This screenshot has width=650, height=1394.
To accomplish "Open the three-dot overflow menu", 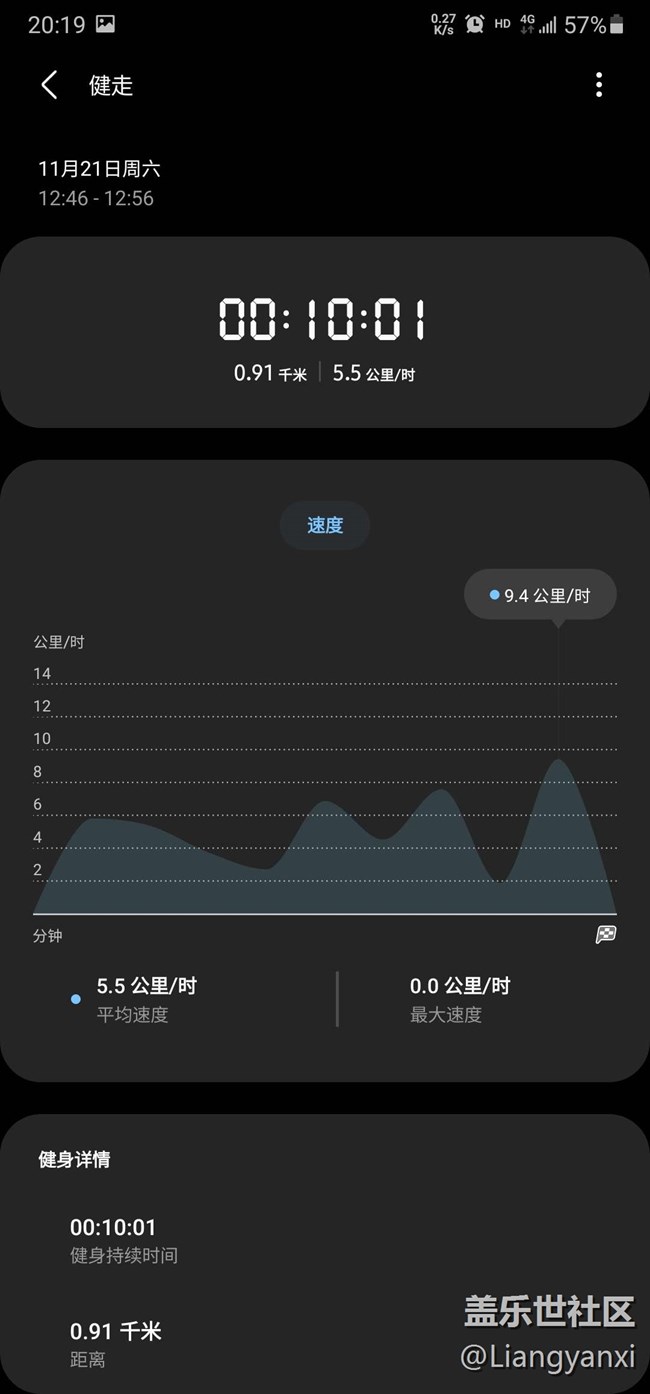I will click(599, 85).
